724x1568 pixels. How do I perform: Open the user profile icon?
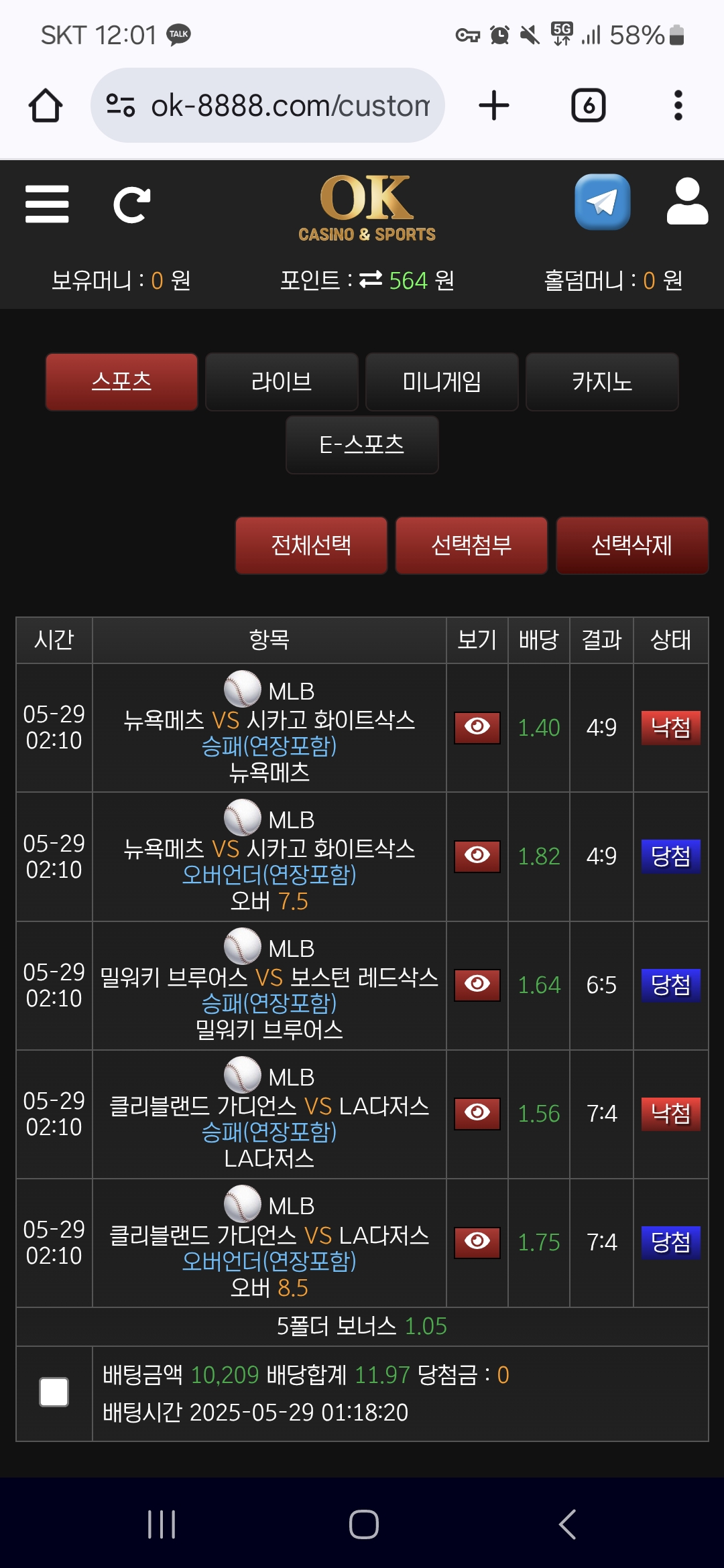pyautogui.click(x=687, y=202)
